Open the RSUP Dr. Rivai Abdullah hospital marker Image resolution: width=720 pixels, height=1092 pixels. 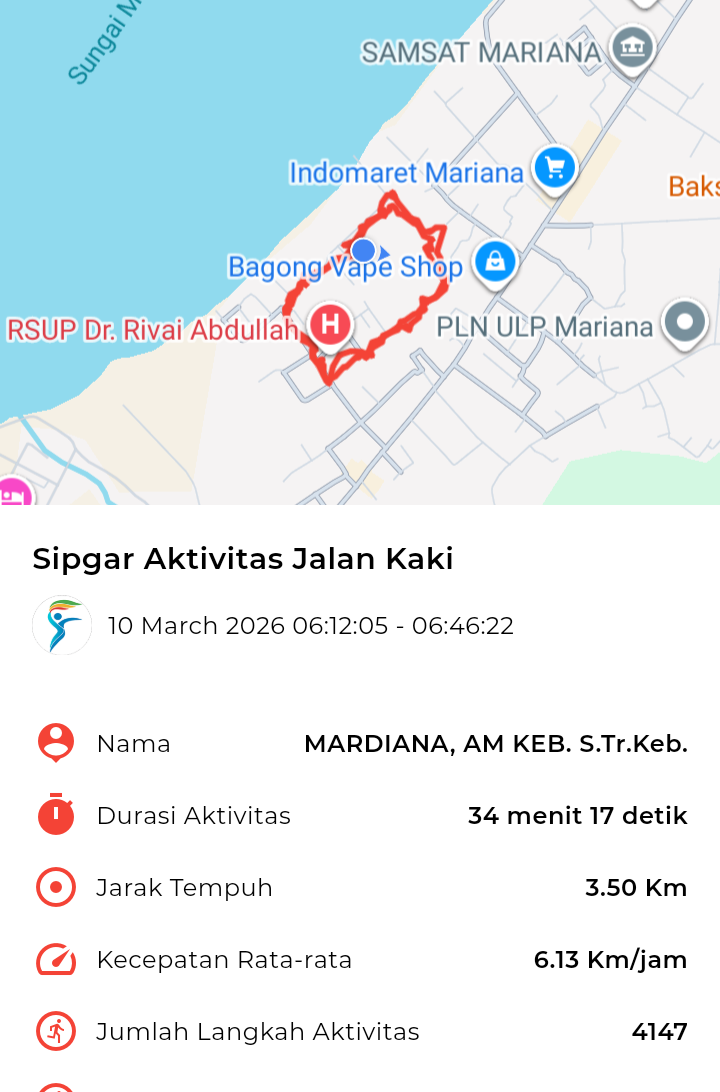point(330,324)
